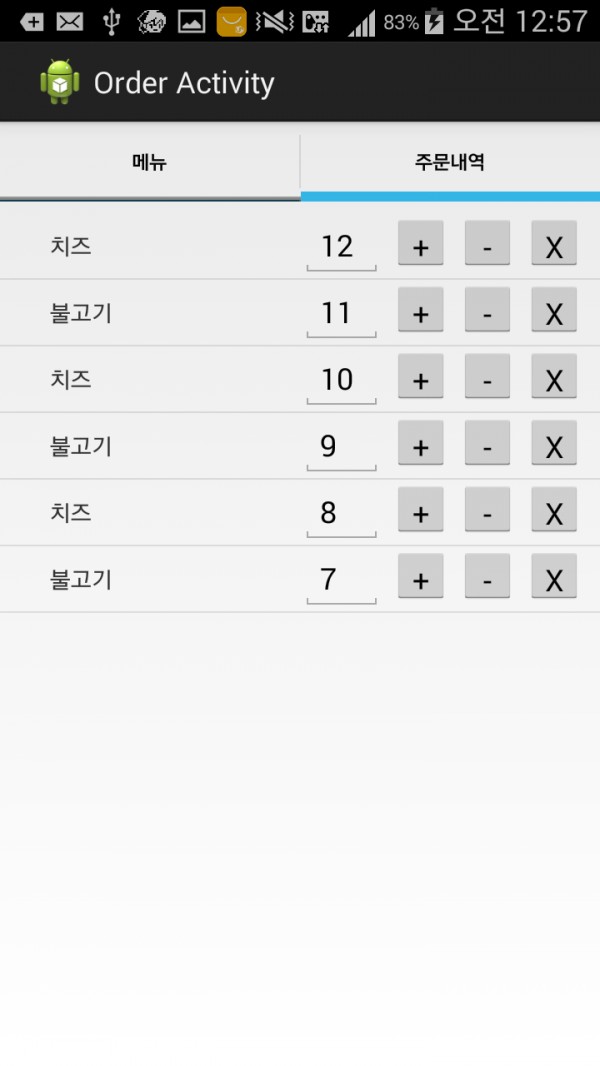The width and height of the screenshot is (600, 1066).
Task: Remove the 치즈 row with quantity 8
Action: coord(554,509)
